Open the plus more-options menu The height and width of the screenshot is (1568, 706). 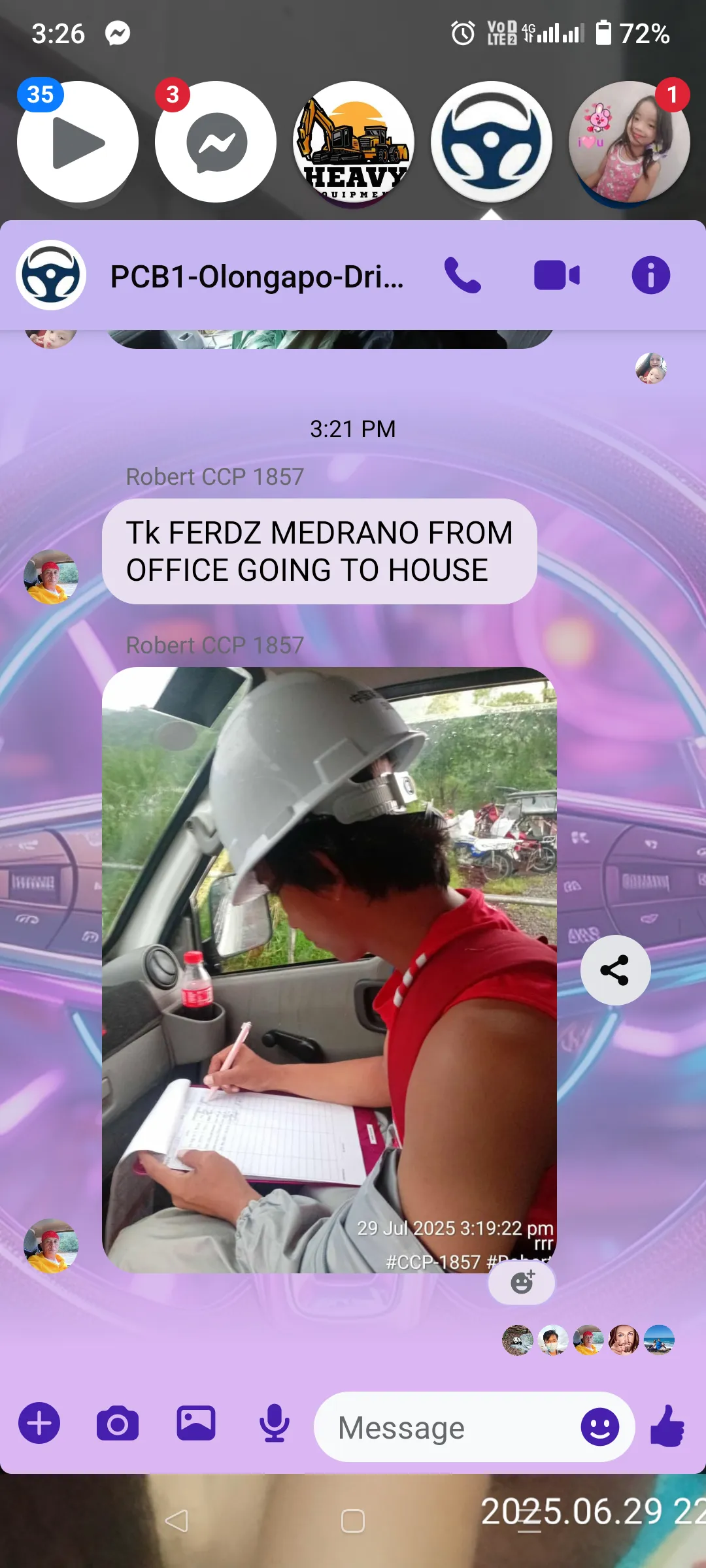(x=39, y=1423)
